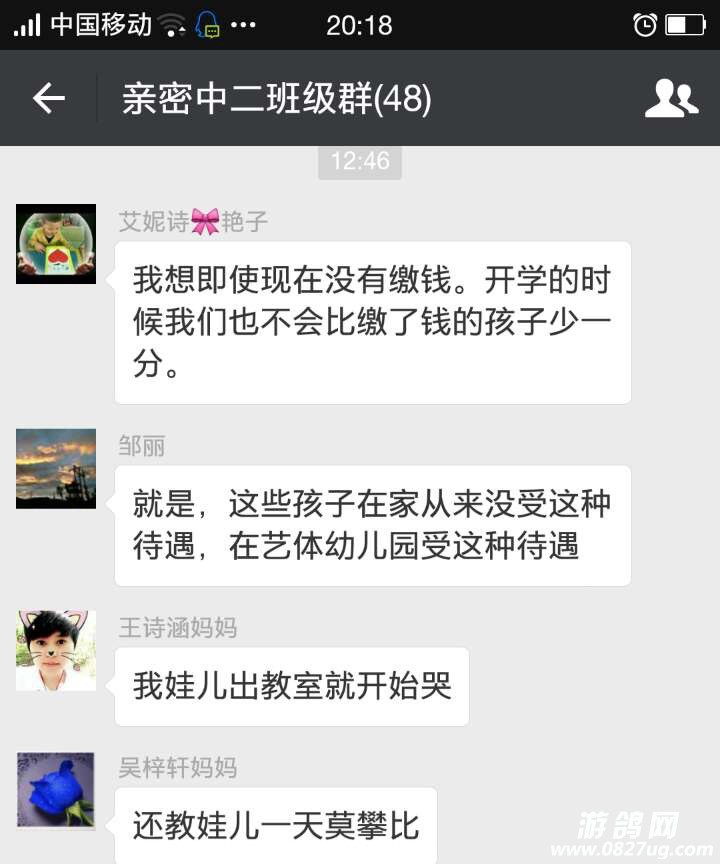Viewport: 720px width, 864px height.
Task: View 邹丽's avatar profile
Action: [56, 469]
